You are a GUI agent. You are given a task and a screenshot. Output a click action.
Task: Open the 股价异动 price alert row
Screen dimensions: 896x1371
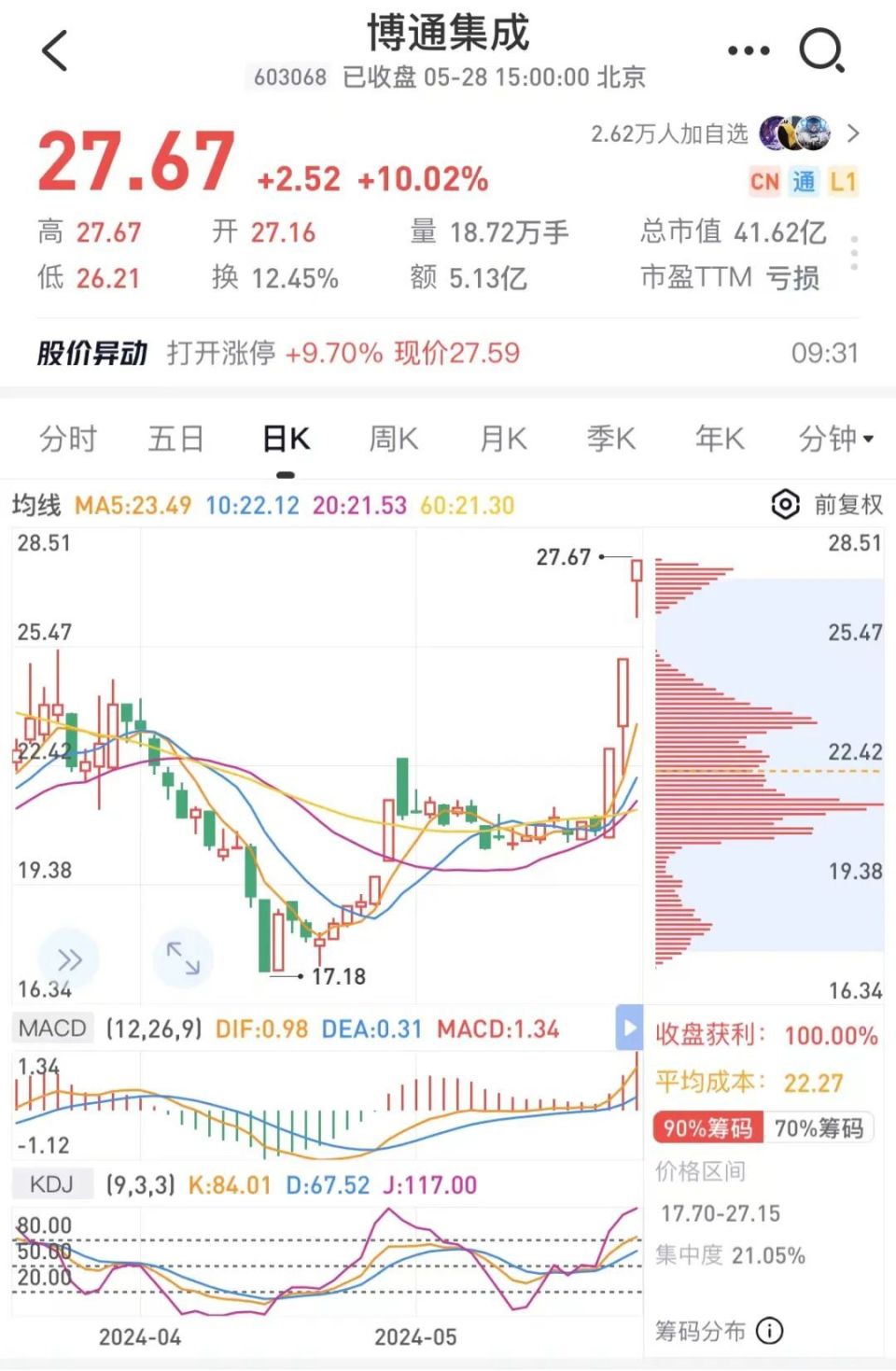point(448,353)
